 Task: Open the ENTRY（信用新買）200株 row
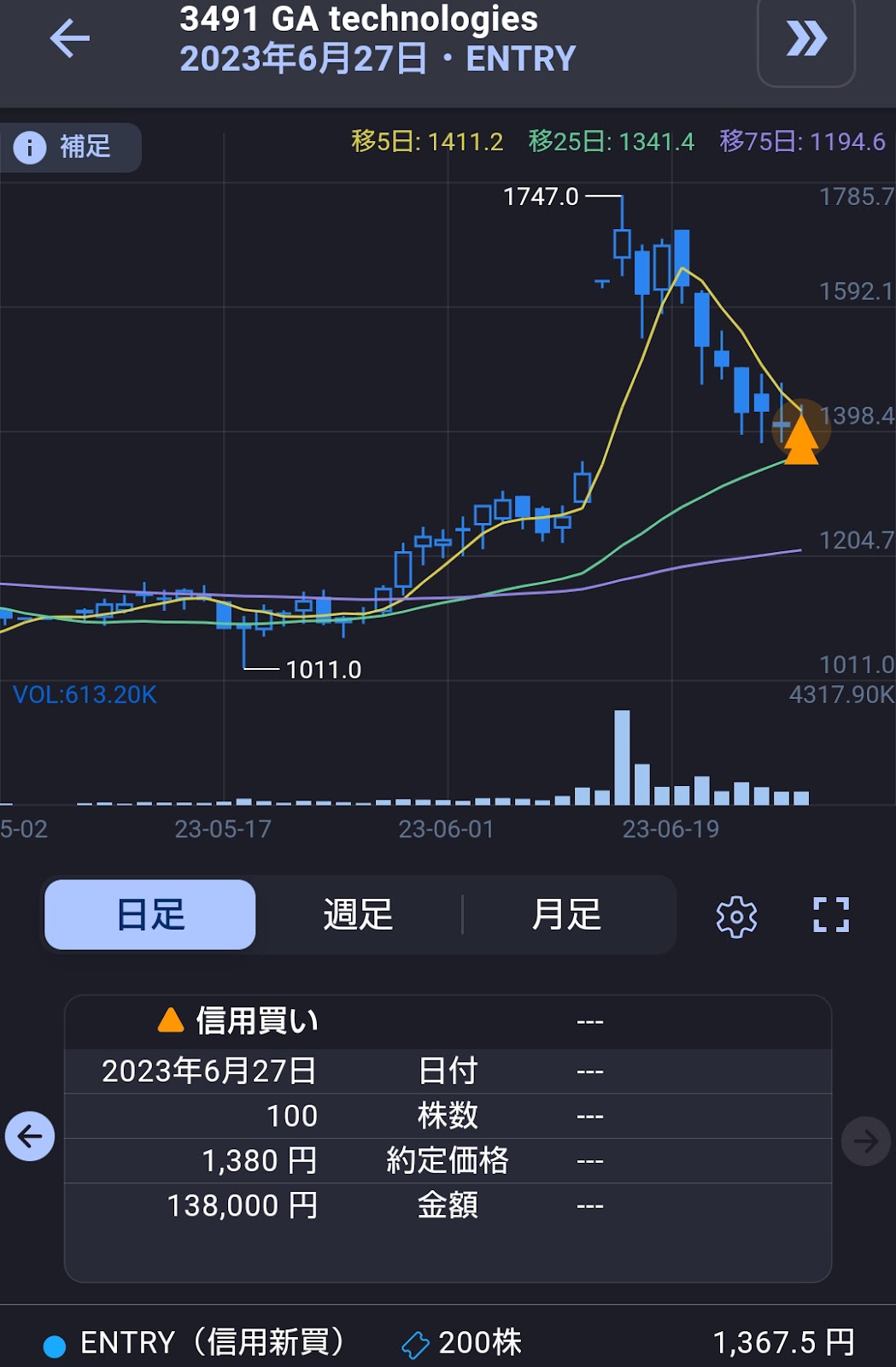tap(448, 1342)
